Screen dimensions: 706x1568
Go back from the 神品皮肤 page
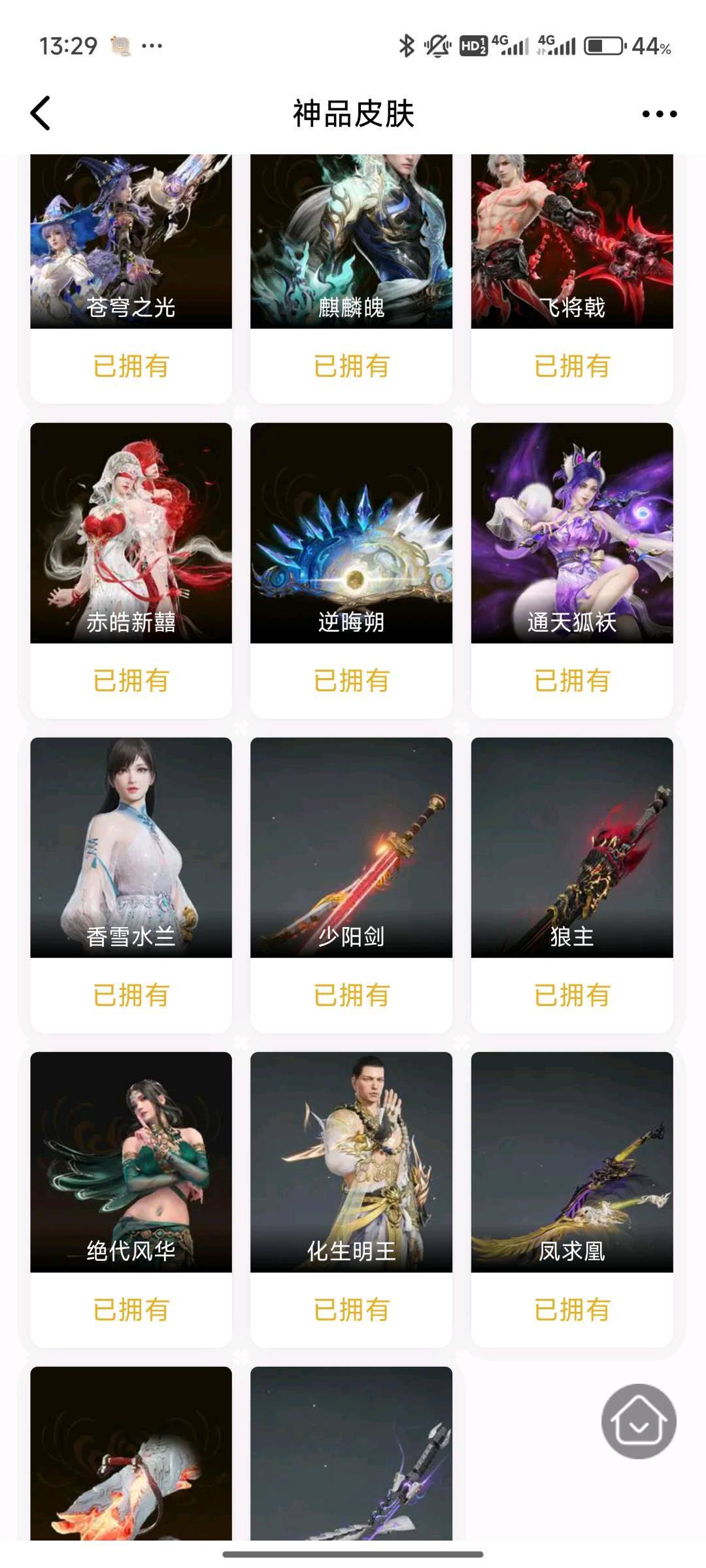point(41,114)
